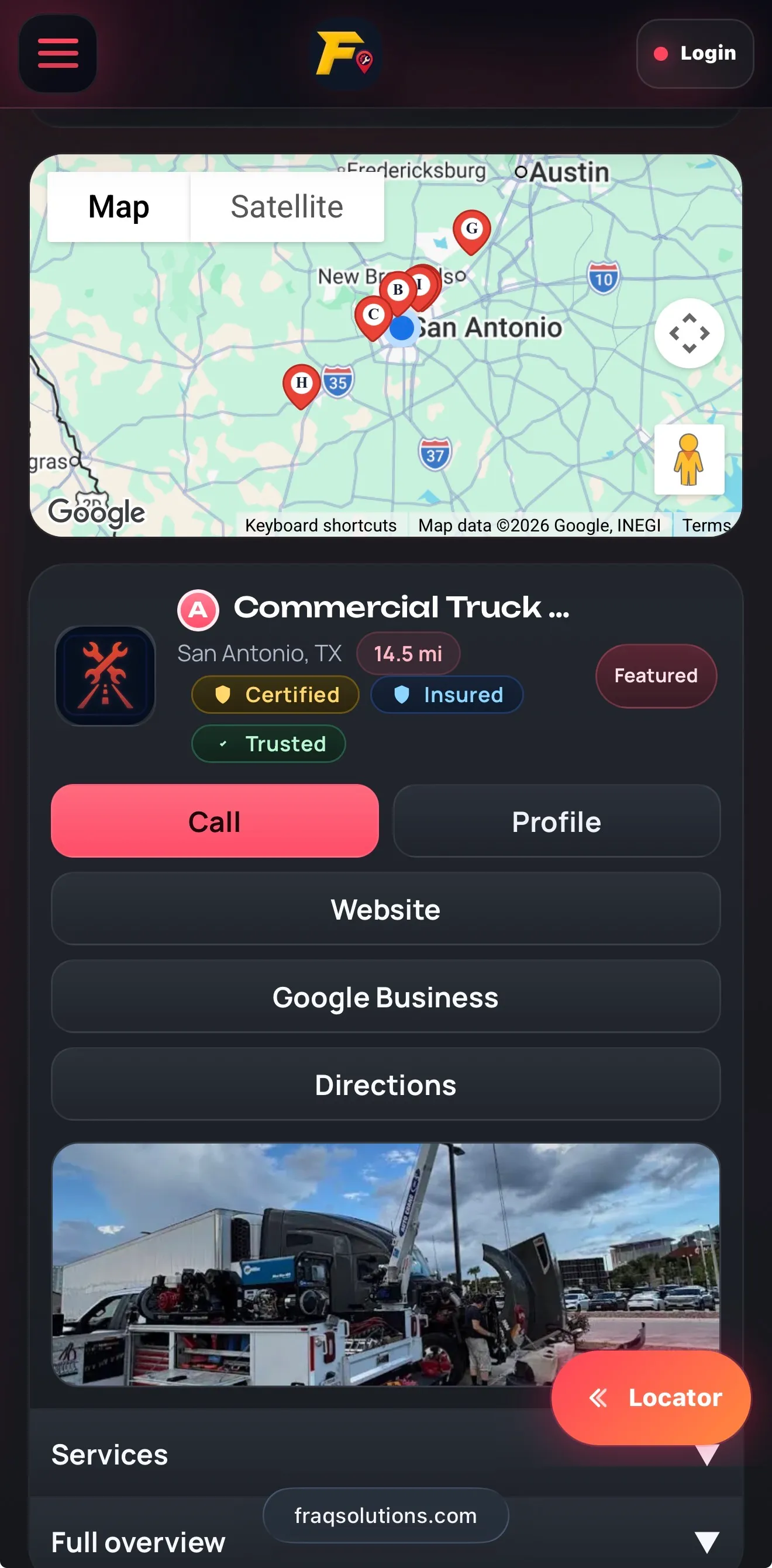Open Google Business listing

pos(386,996)
